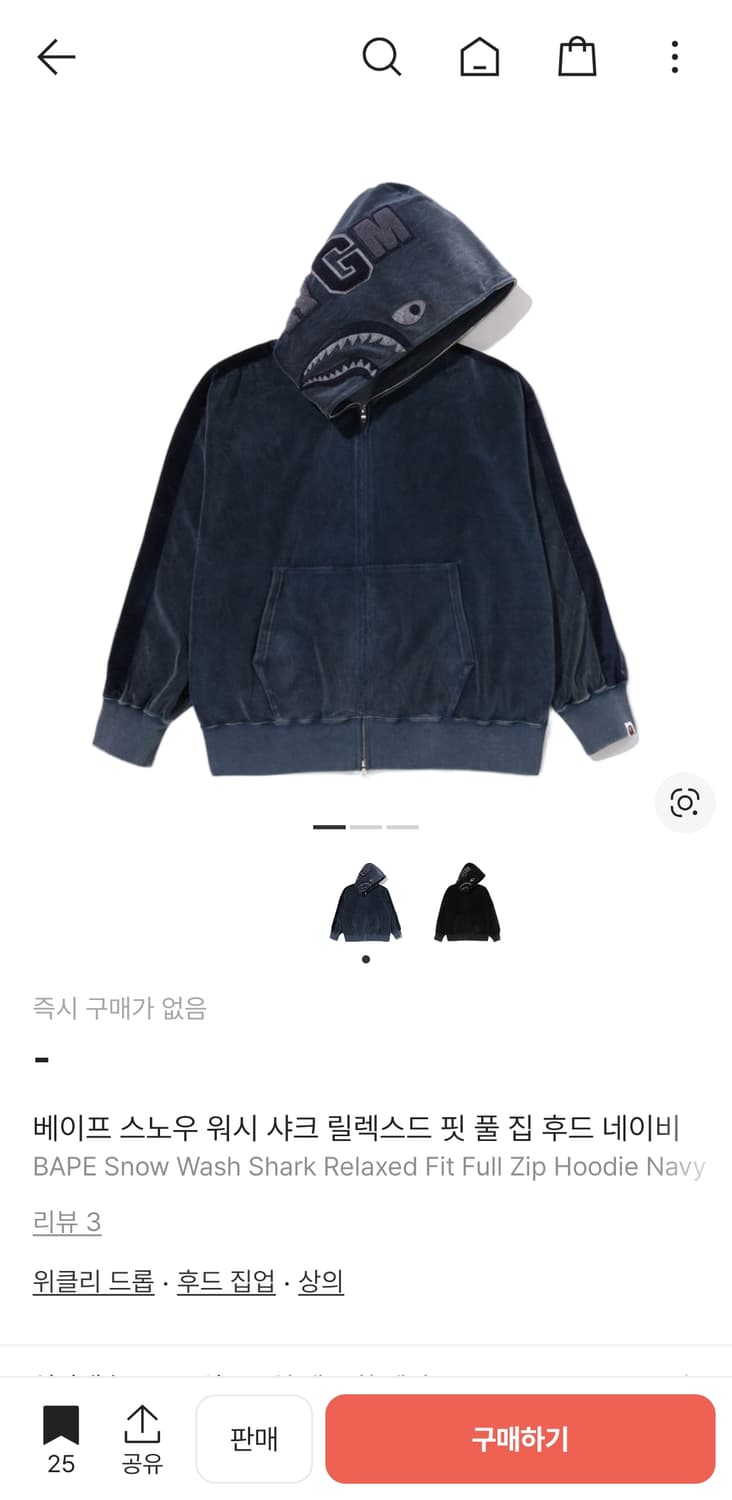The width and height of the screenshot is (732, 1500).
Task: Launch the image lens search on product photo
Action: coord(684,802)
